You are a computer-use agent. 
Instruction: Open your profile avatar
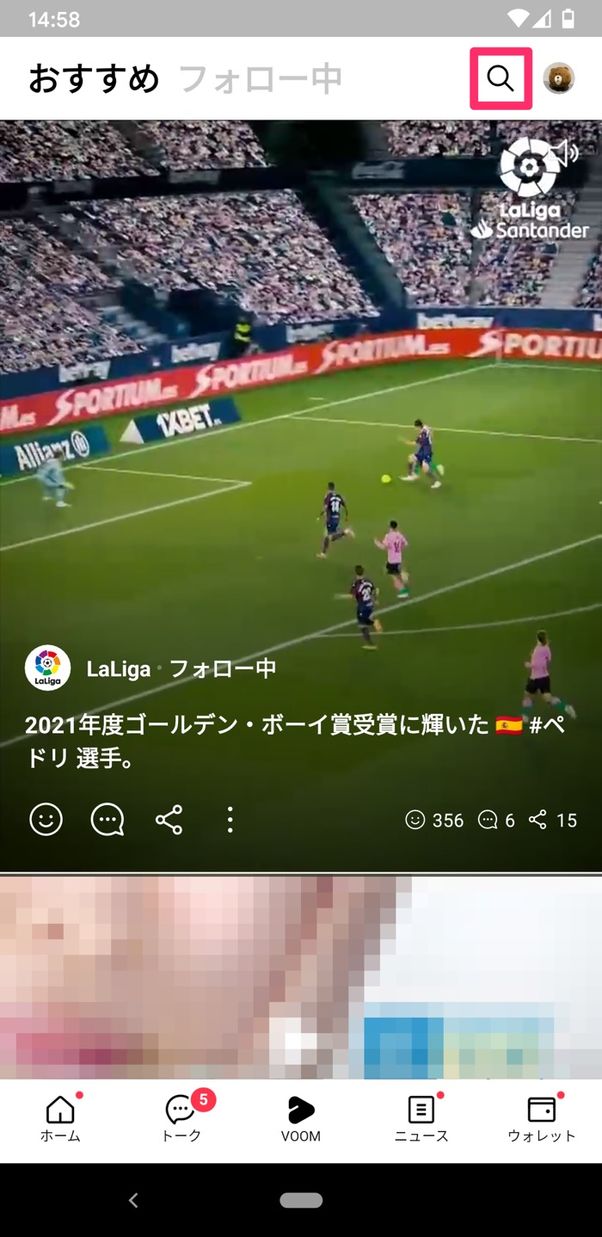[558, 78]
